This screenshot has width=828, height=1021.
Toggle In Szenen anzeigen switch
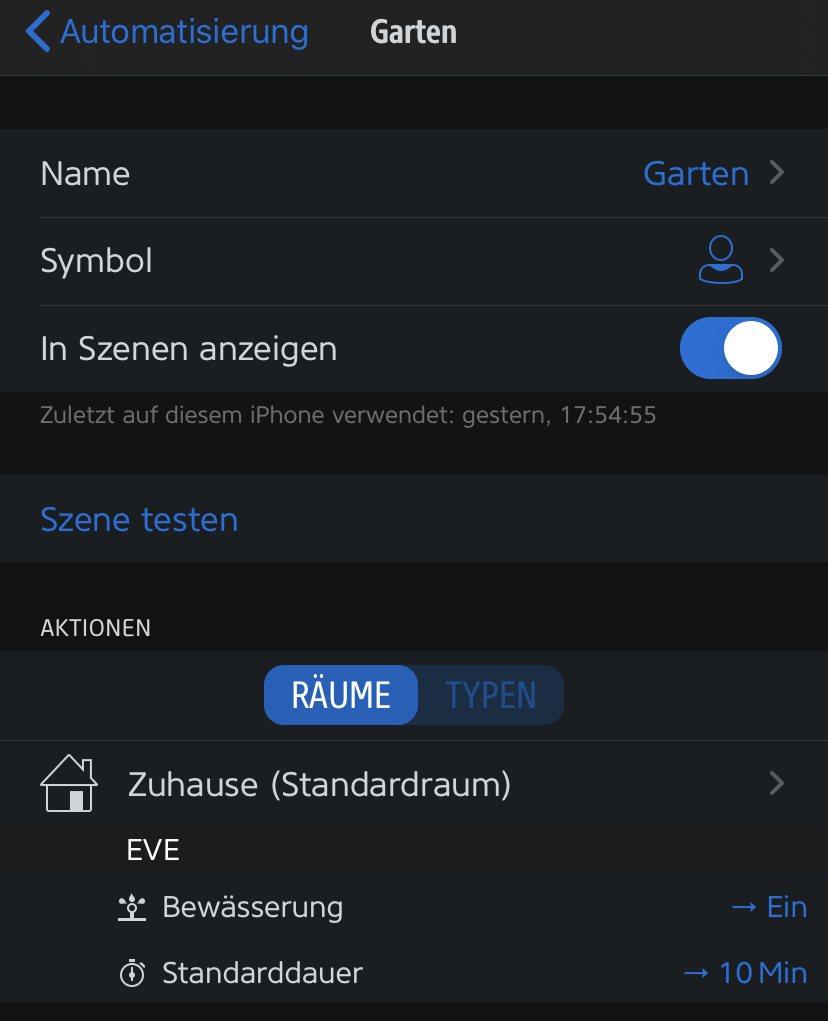tap(730, 349)
